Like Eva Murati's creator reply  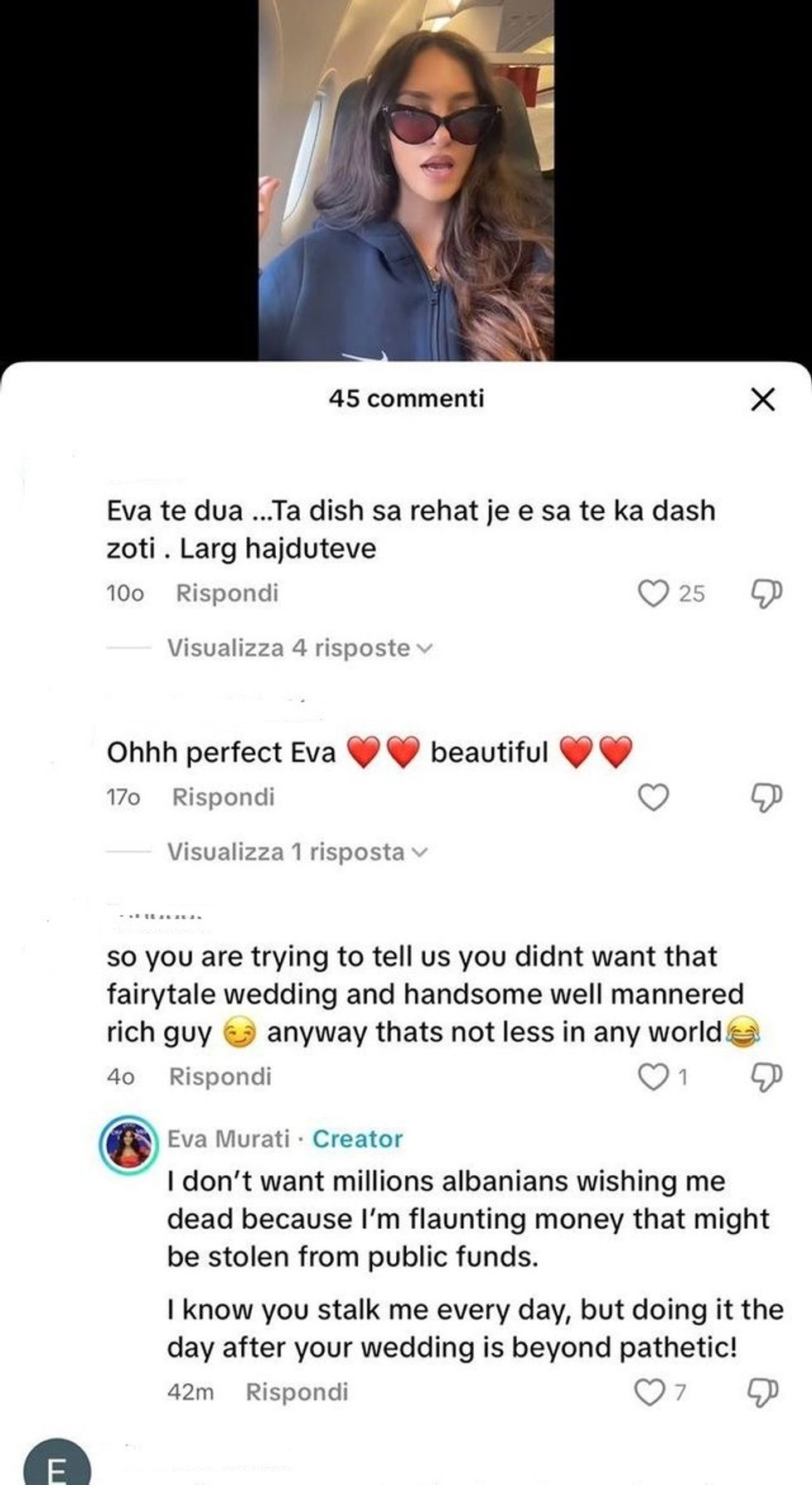coord(650,1392)
